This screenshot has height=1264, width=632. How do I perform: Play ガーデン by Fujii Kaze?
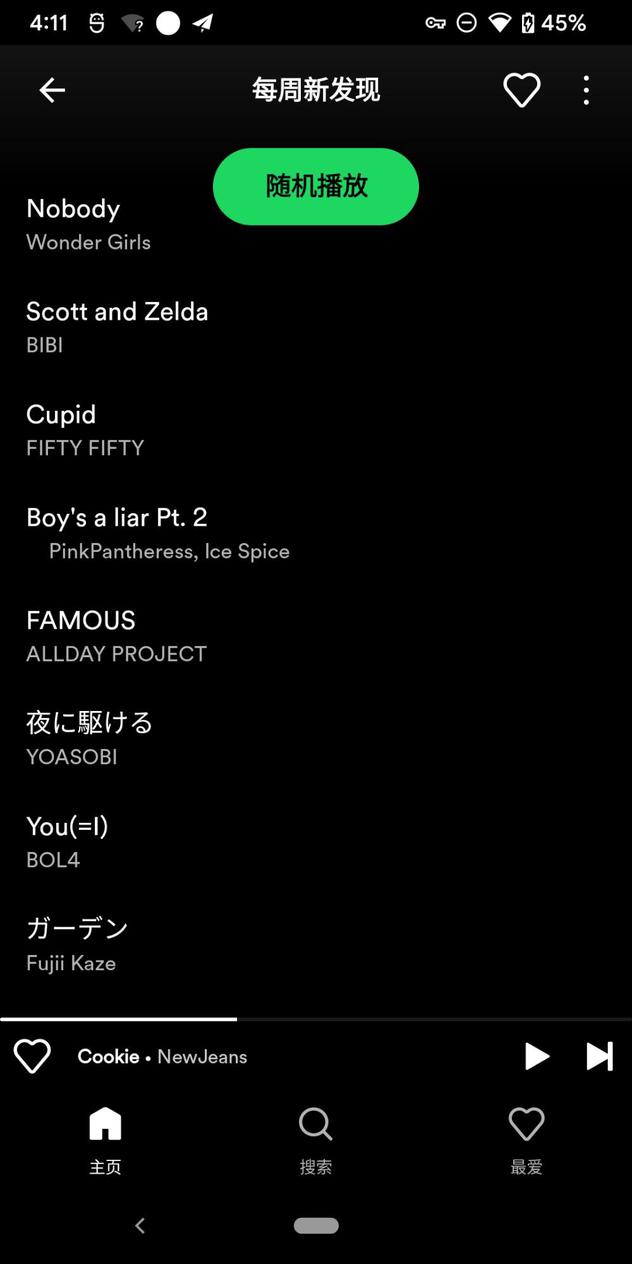tap(77, 944)
